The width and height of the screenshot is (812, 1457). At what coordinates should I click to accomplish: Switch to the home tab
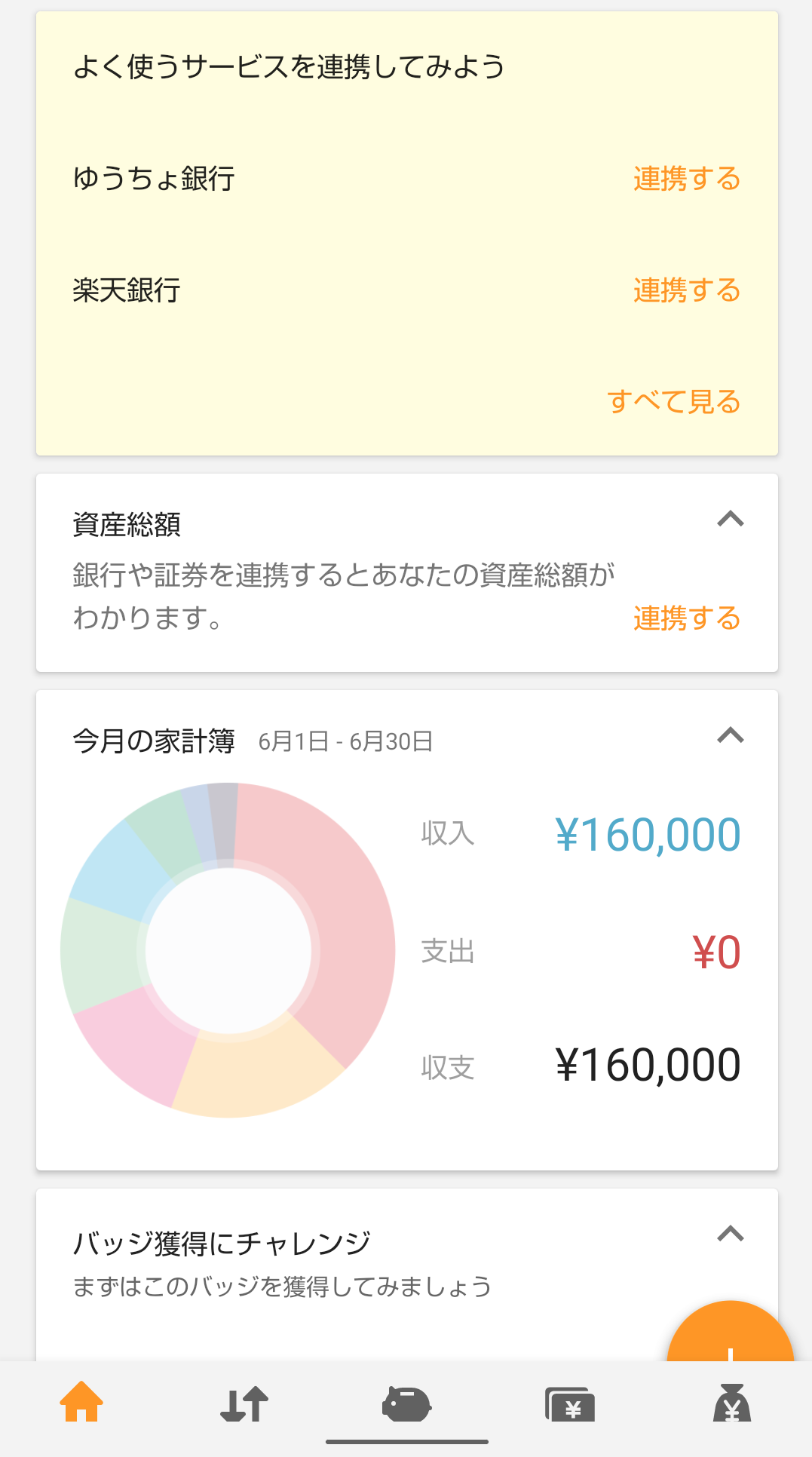tap(81, 1403)
